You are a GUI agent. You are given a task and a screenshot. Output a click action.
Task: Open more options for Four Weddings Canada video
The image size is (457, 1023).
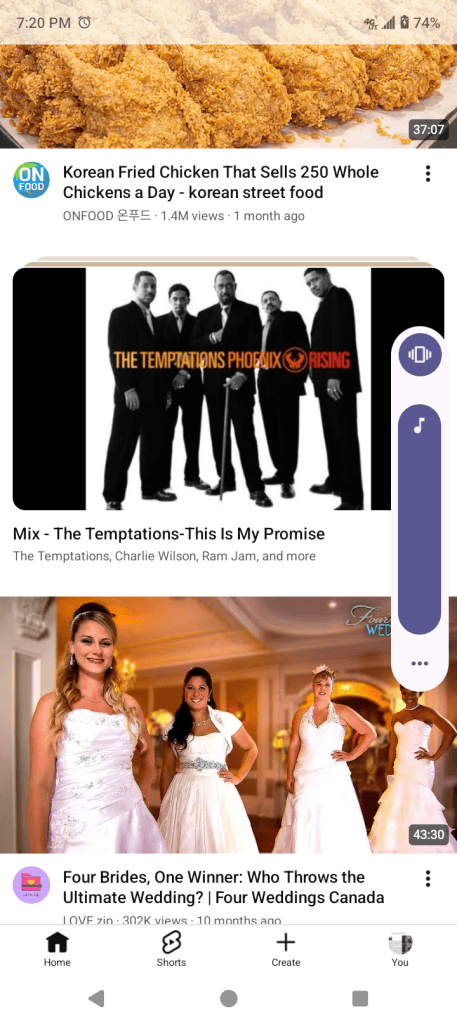pos(428,878)
